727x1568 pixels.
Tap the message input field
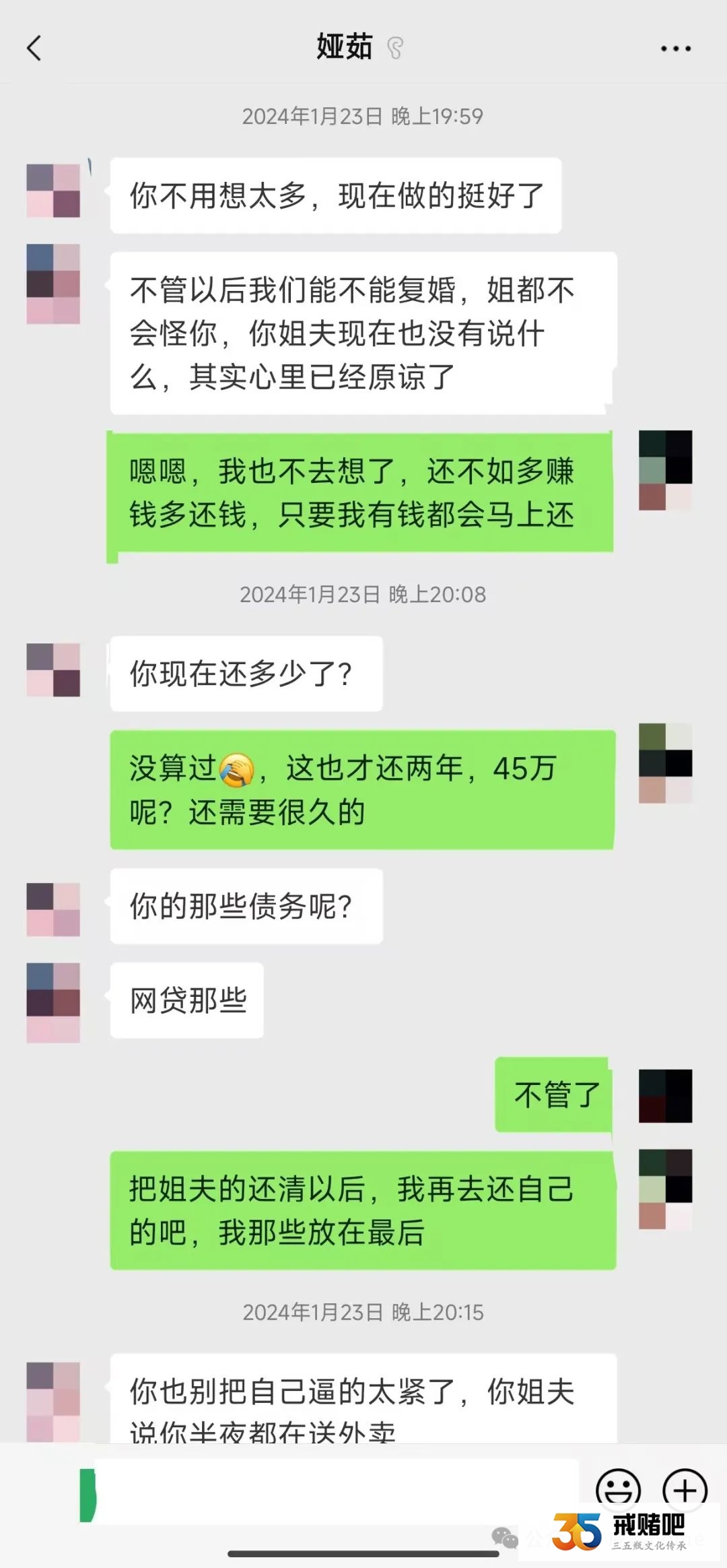(x=330, y=1491)
